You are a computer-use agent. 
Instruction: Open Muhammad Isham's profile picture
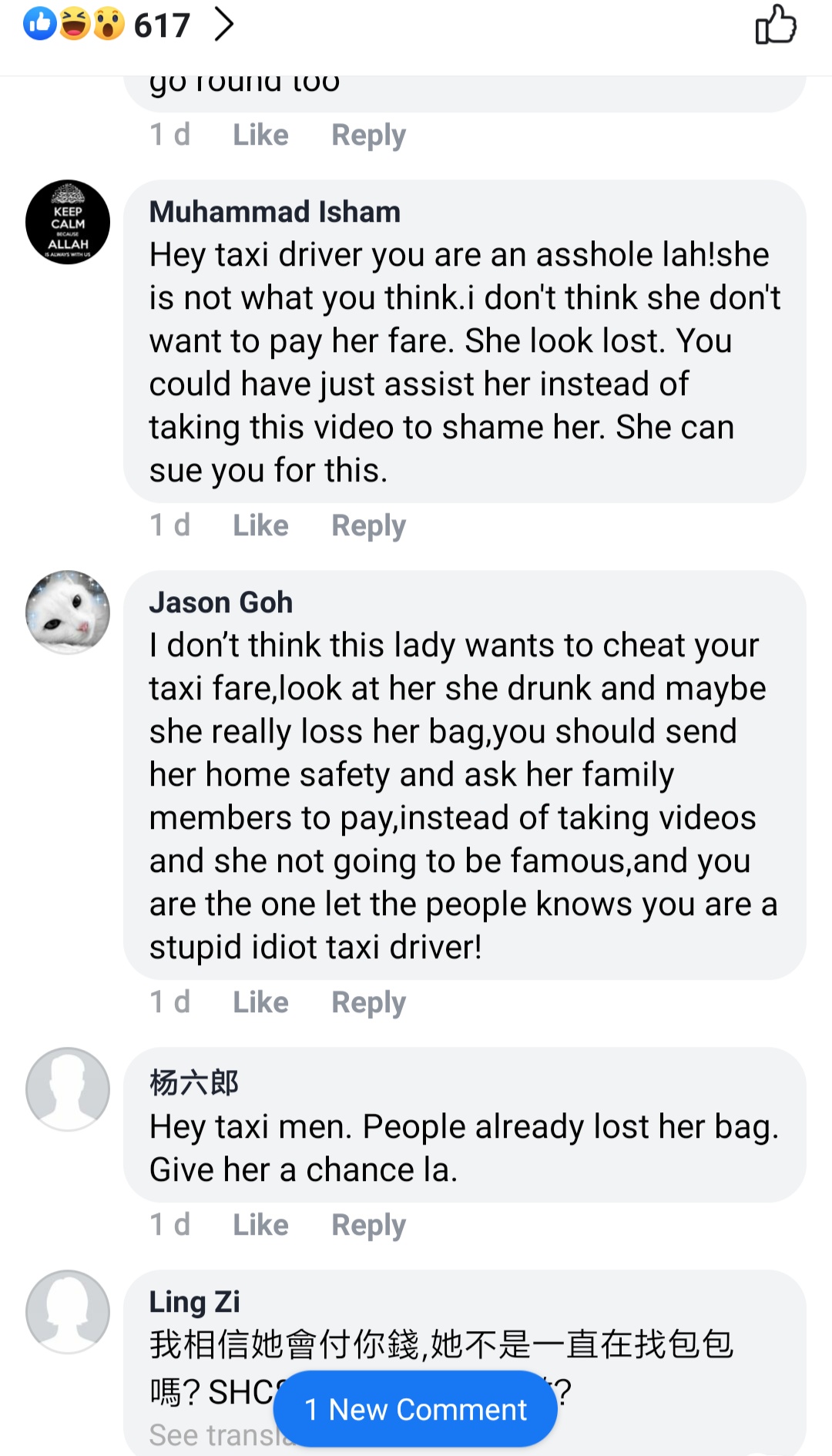point(68,223)
